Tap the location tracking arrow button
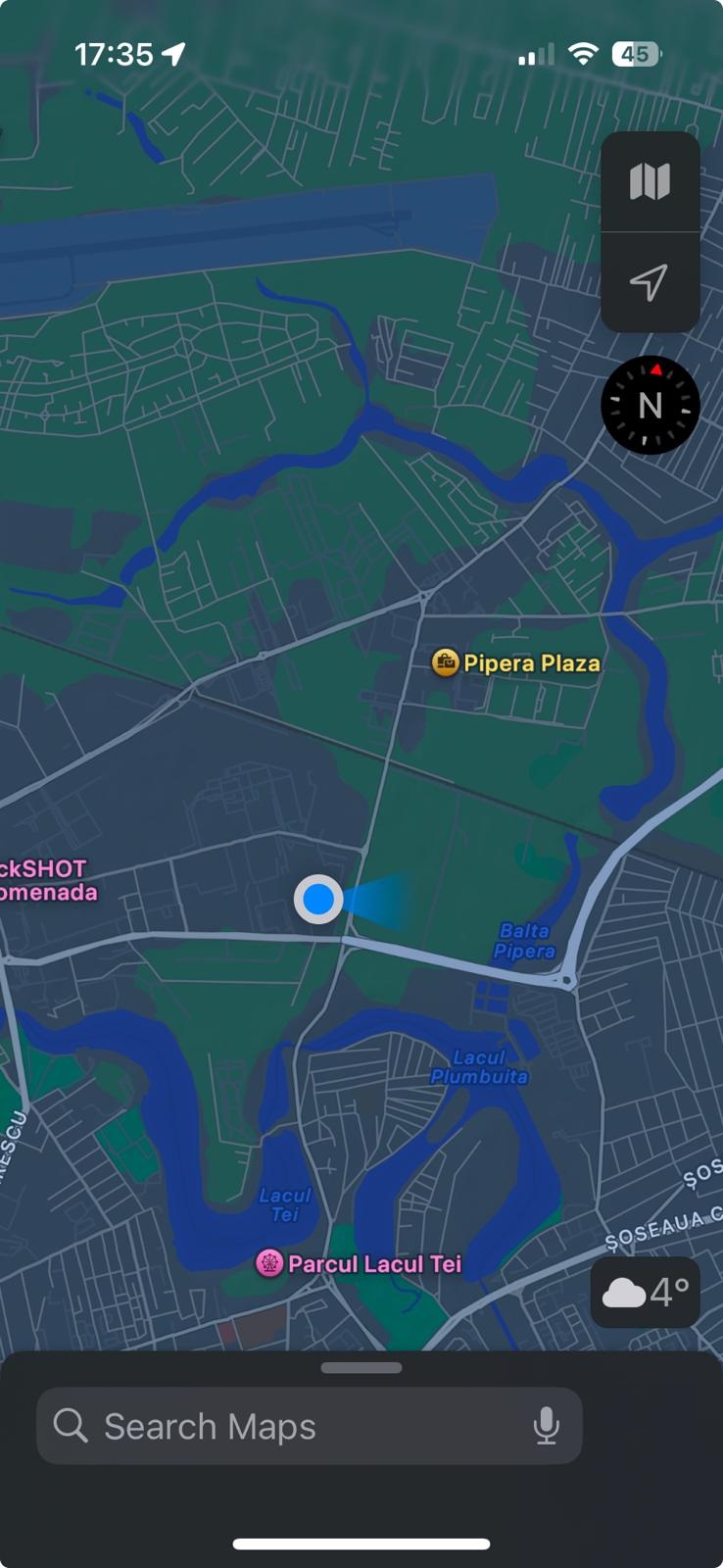 tap(650, 282)
